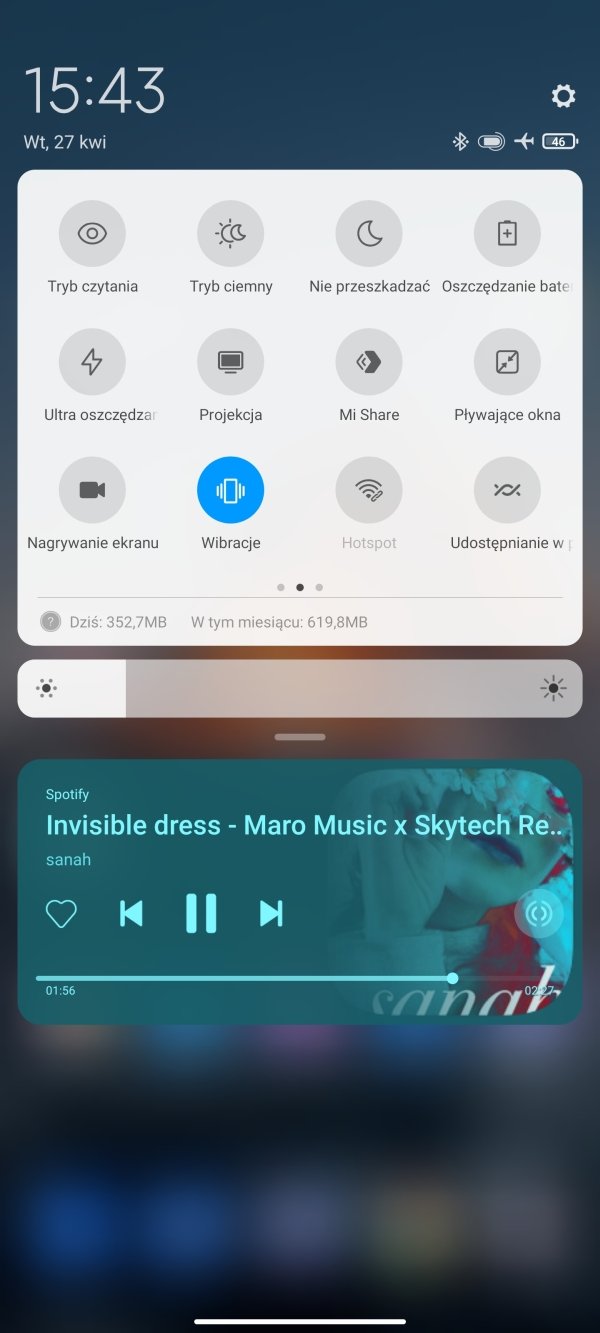Enable Oszczędzanie baterii
This screenshot has width=600, height=1333.
(x=507, y=234)
